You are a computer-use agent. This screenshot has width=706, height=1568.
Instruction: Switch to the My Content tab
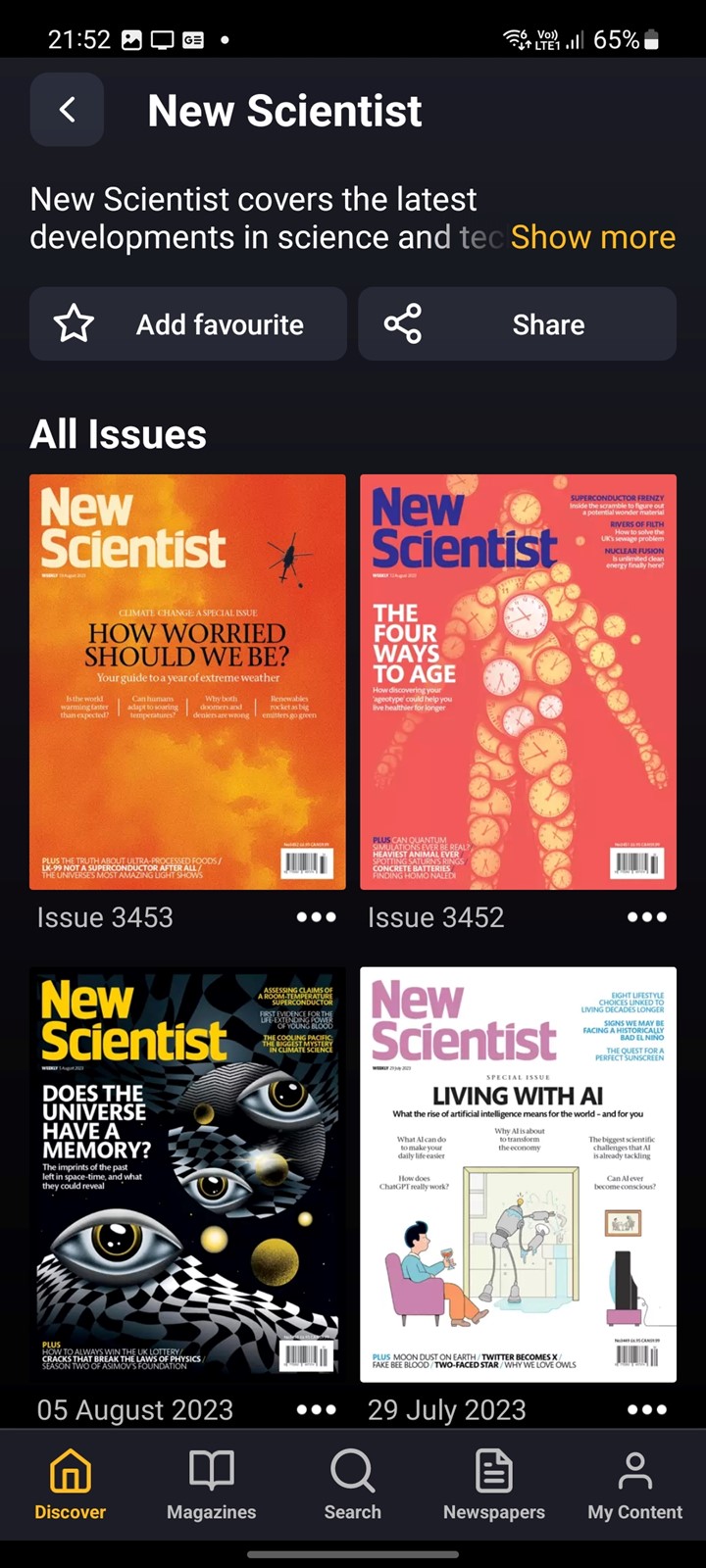(635, 1485)
